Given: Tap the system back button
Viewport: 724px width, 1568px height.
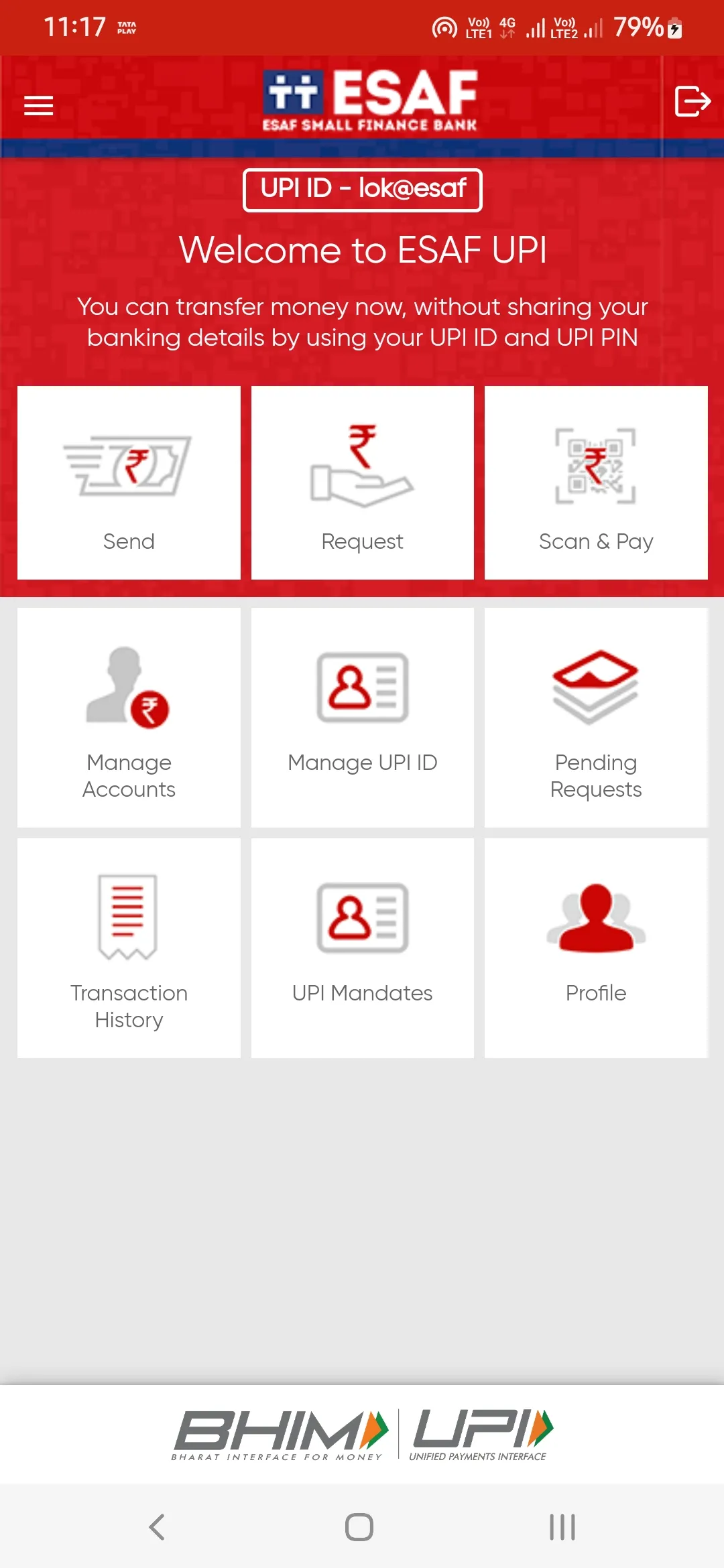Looking at the screenshot, I should 157,1527.
